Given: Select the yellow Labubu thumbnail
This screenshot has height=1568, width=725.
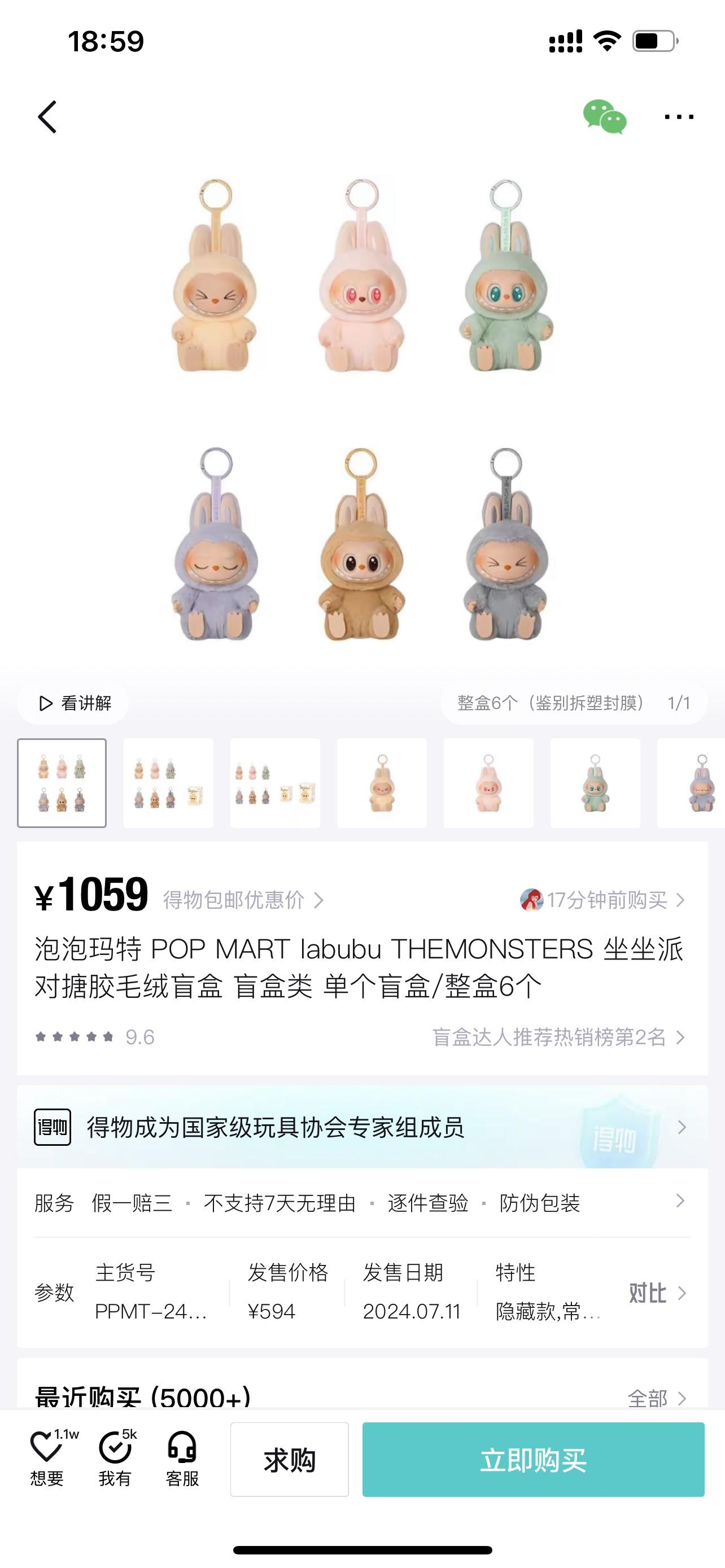Looking at the screenshot, I should pos(382,783).
